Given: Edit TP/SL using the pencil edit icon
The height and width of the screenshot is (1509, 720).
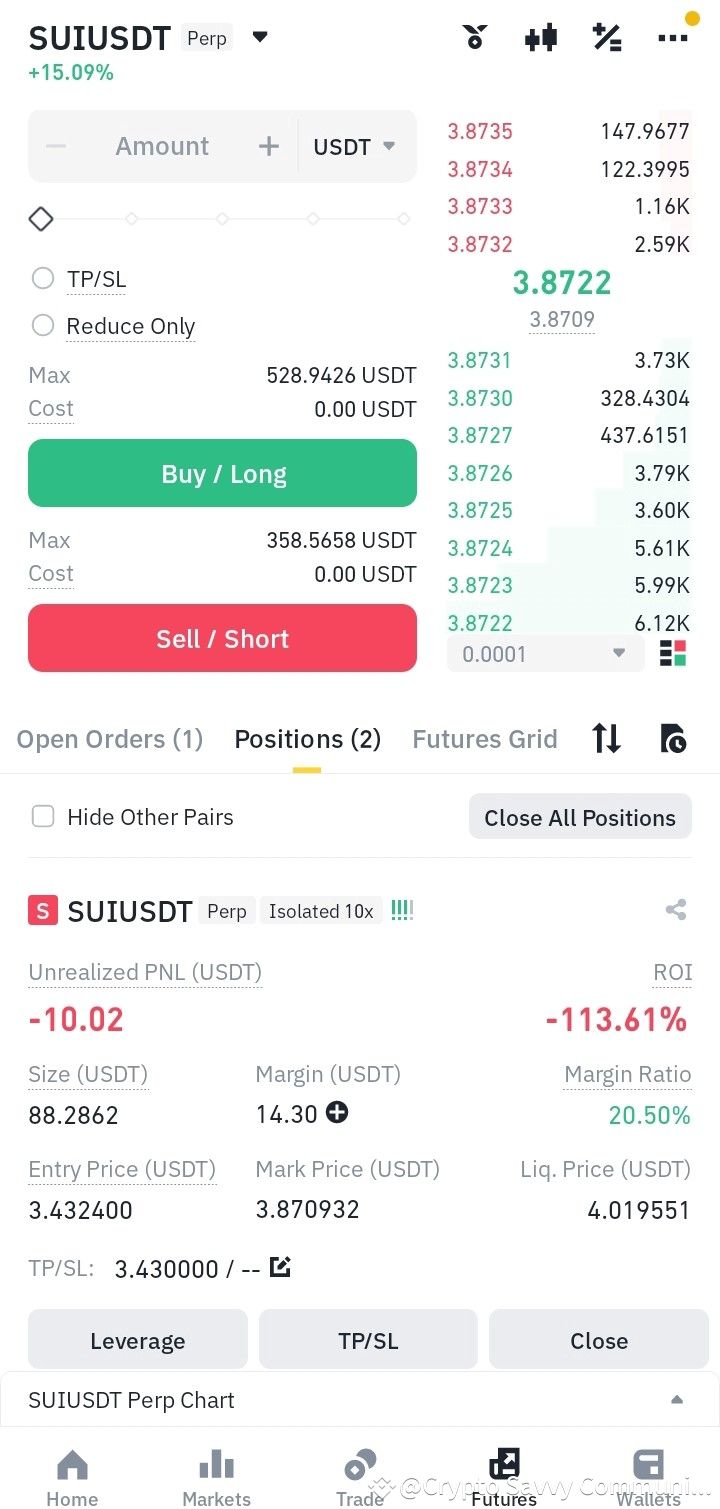Looking at the screenshot, I should click(280, 1266).
